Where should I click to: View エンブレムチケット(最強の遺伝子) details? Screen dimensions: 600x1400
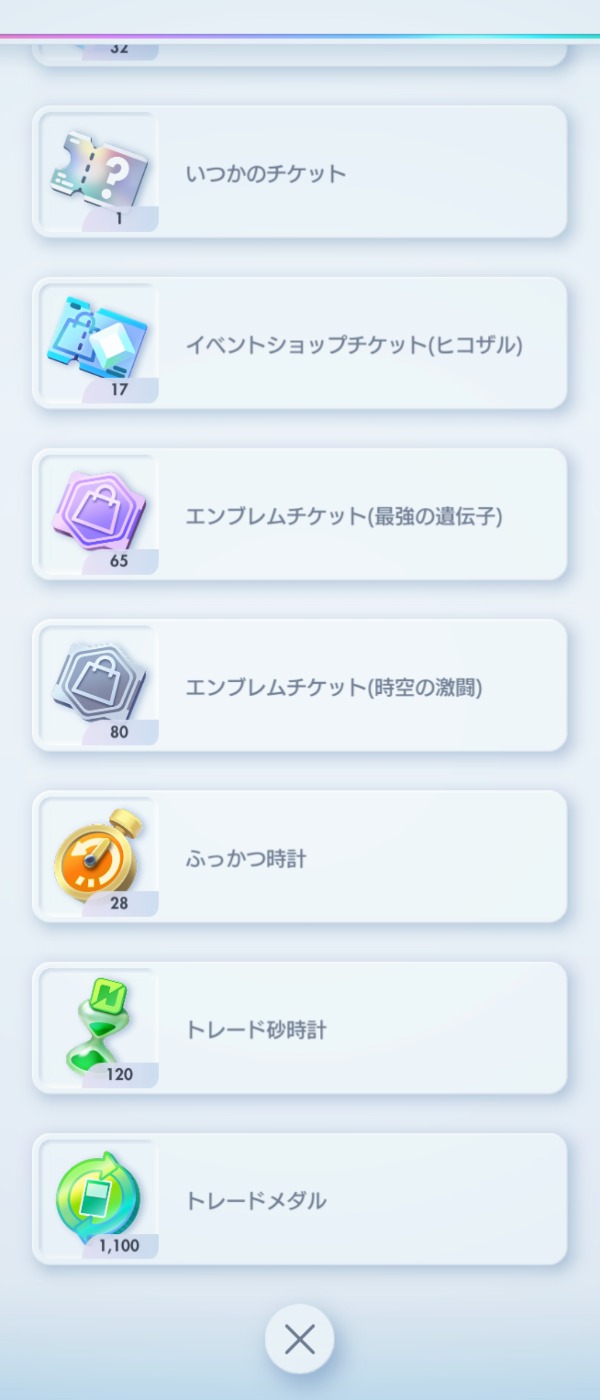299,514
